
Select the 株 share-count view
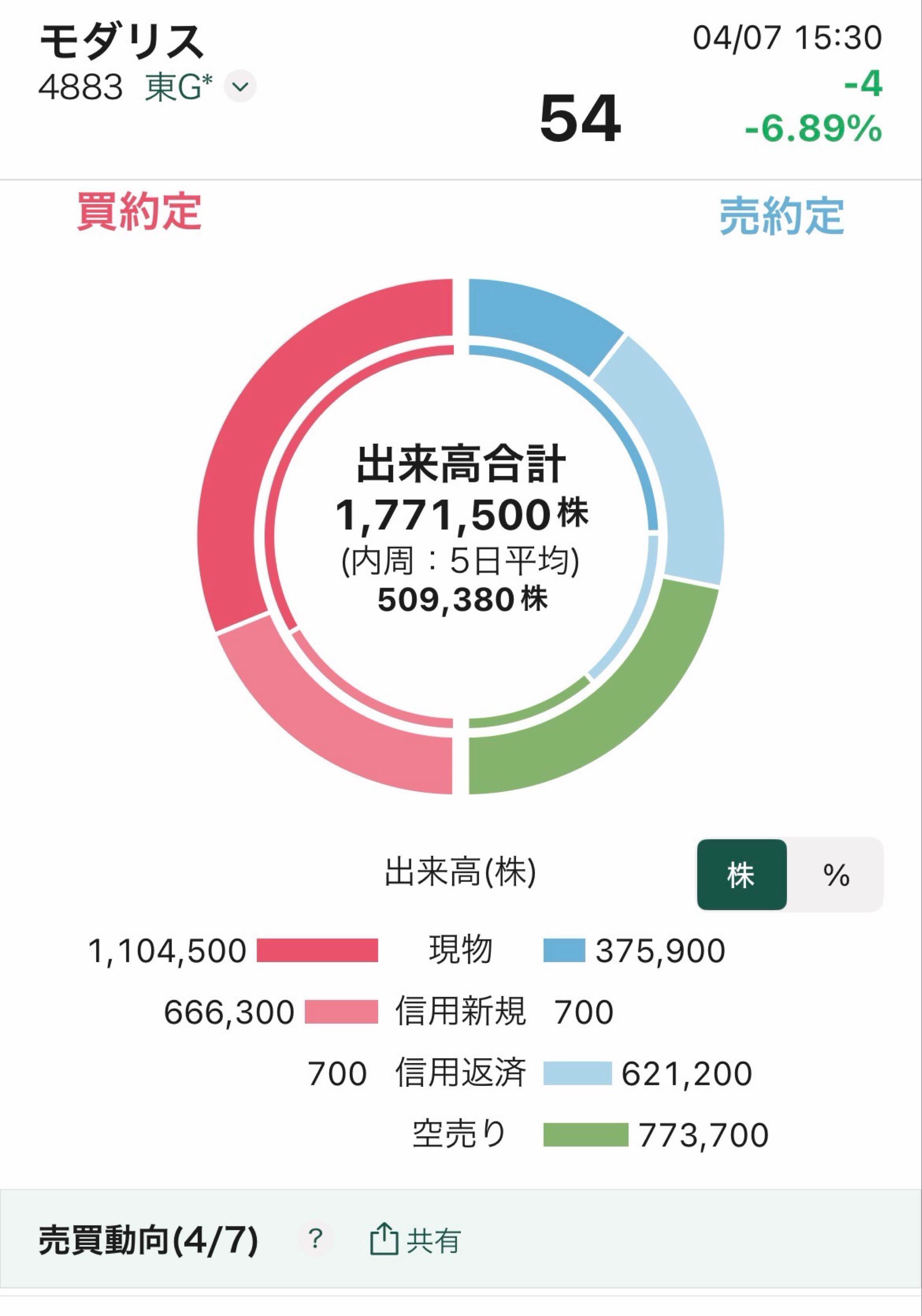click(741, 875)
